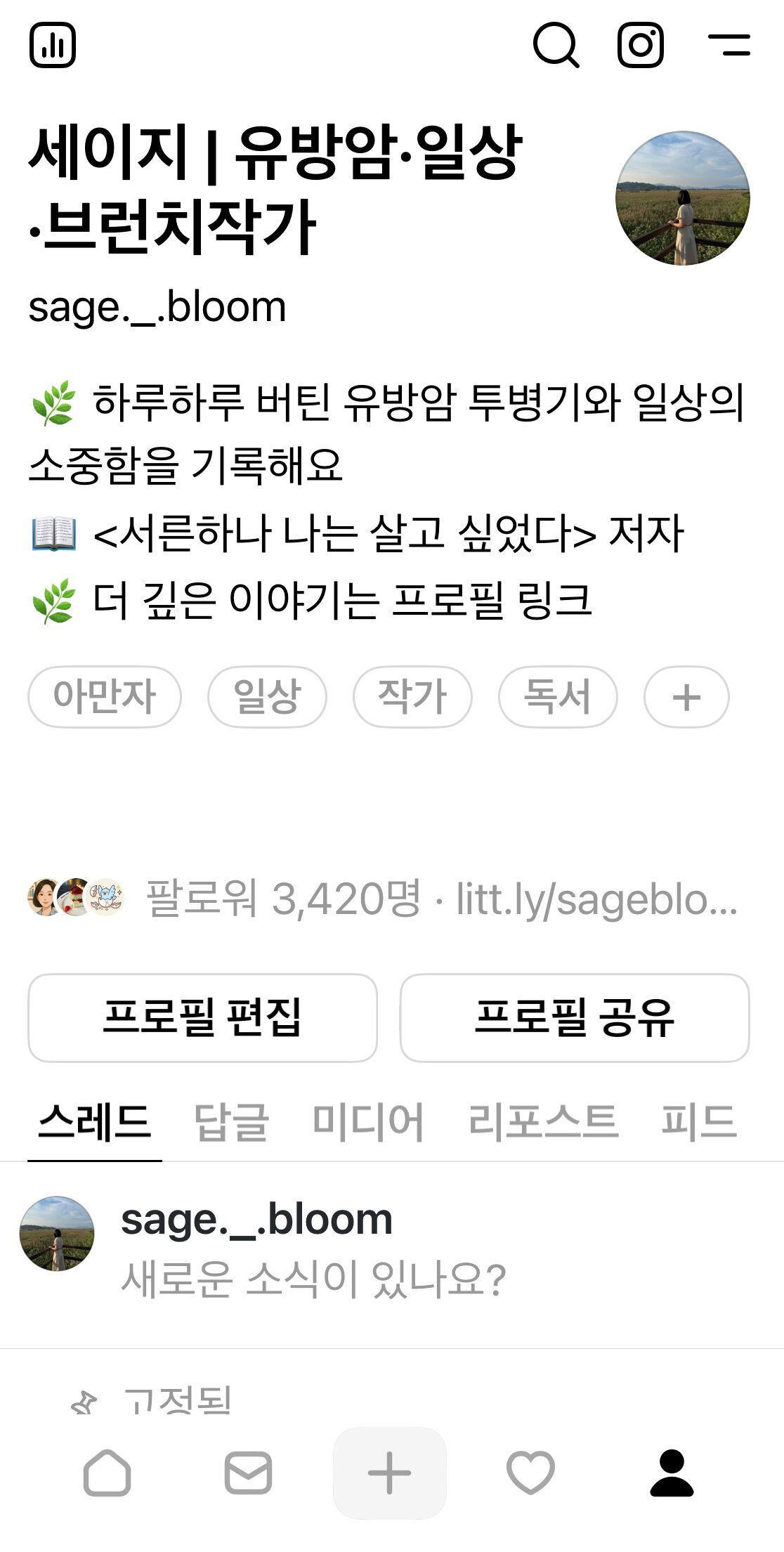Select the 아만자 interest chip
The width and height of the screenshot is (784, 1552).
click(105, 697)
